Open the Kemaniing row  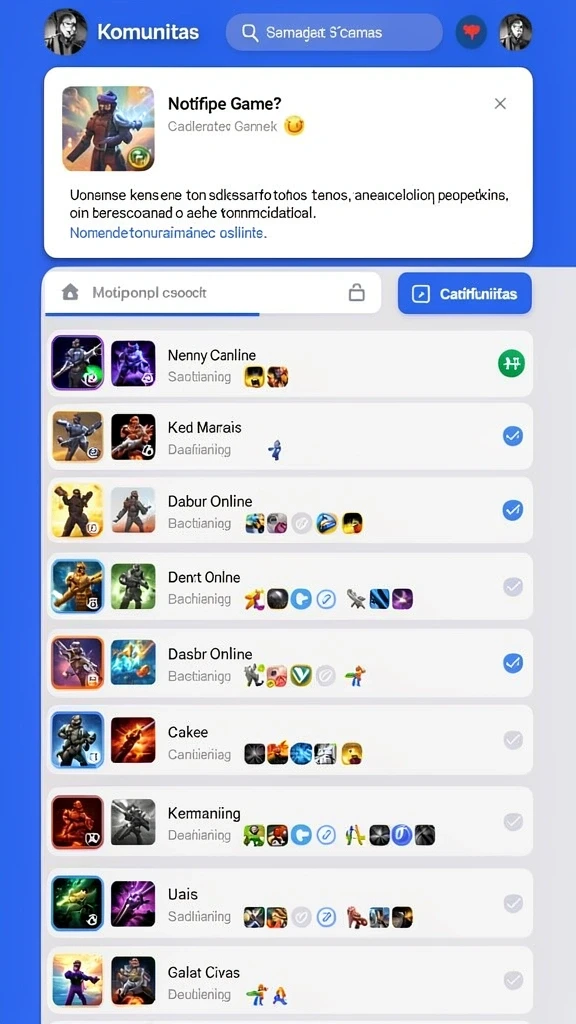[290, 821]
